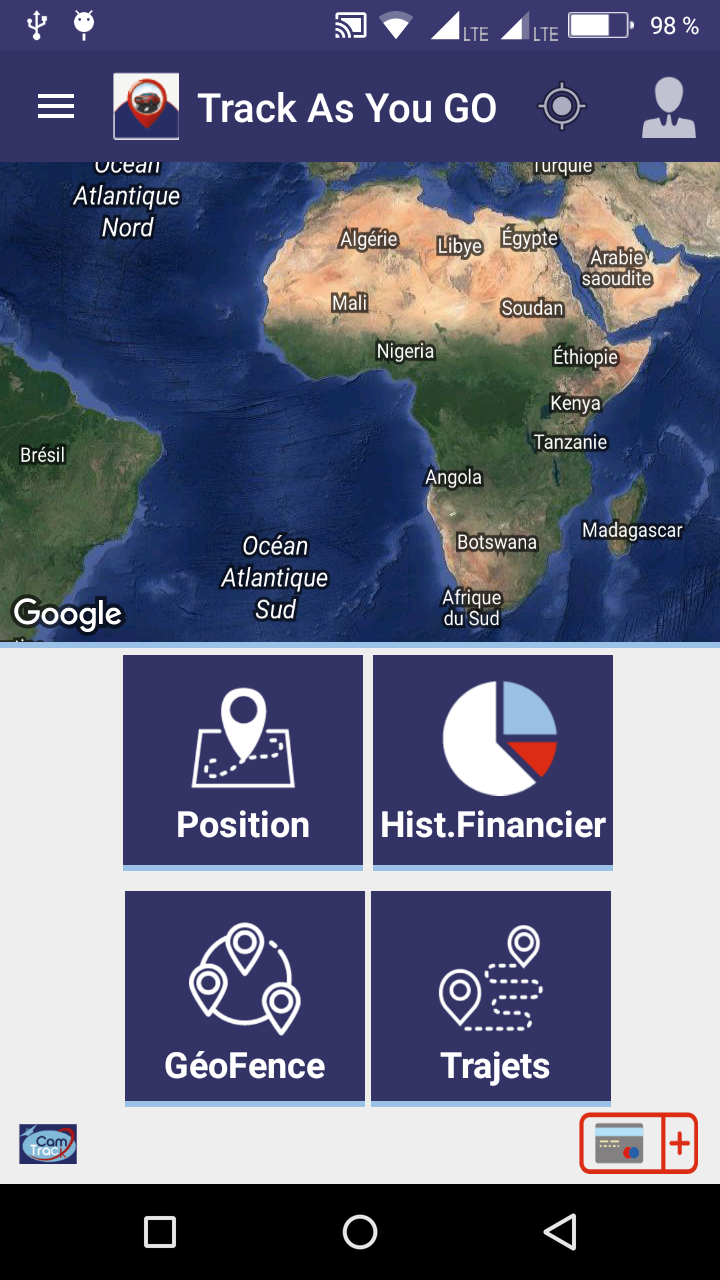This screenshot has width=720, height=1280.
Task: Open the Position tile
Action: 243,761
